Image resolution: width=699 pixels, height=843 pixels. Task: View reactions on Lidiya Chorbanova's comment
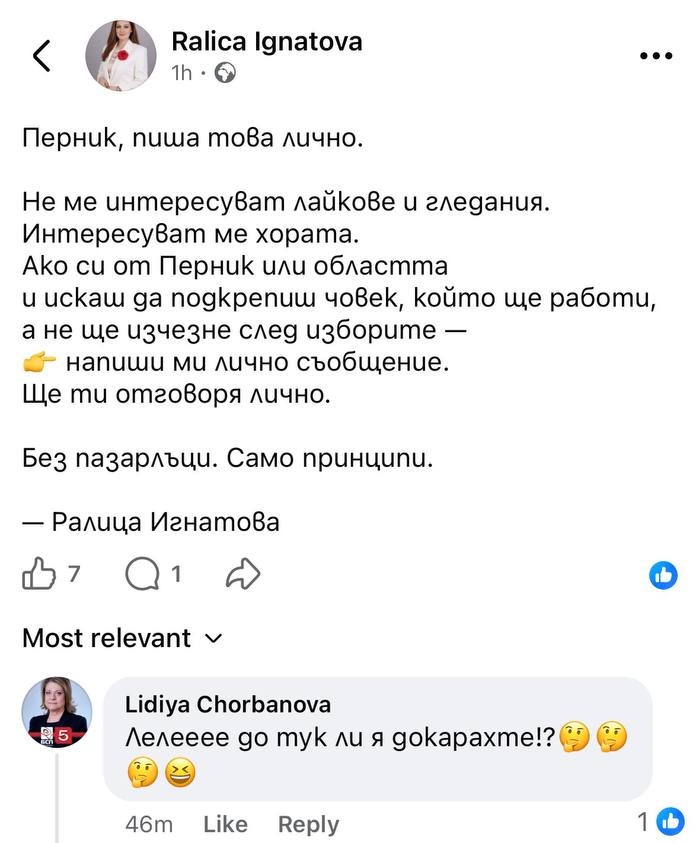pyautogui.click(x=660, y=822)
